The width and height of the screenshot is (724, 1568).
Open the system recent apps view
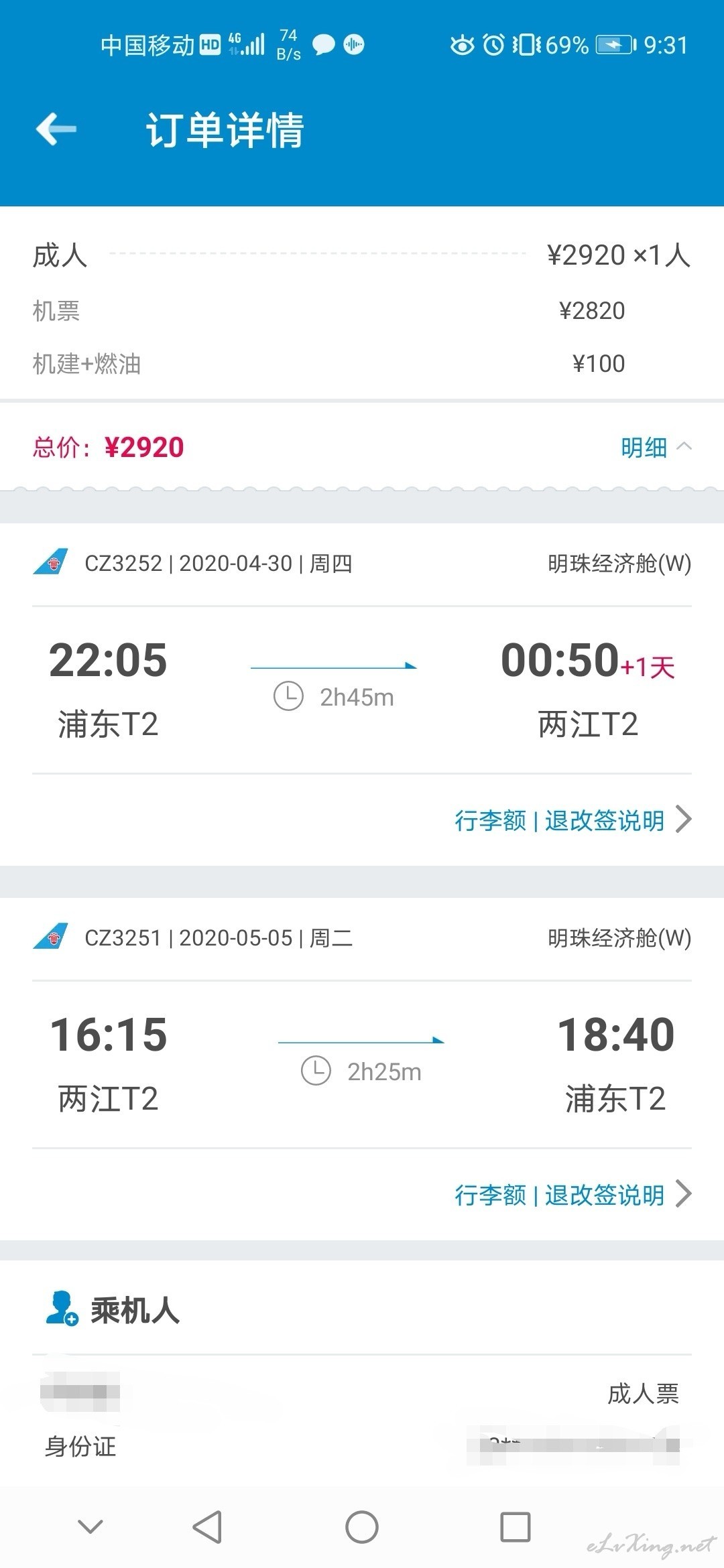[x=516, y=1527]
